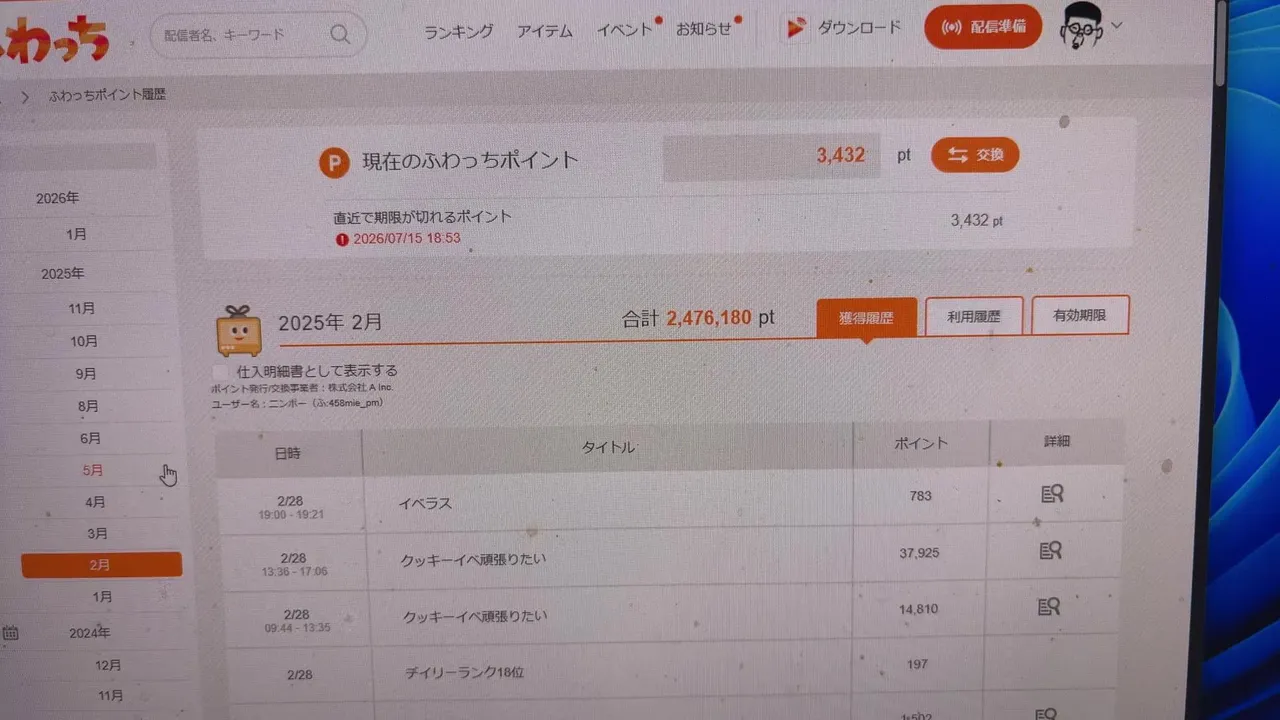The height and width of the screenshot is (720, 1280).
Task: Open the イベント page
Action: (624, 29)
